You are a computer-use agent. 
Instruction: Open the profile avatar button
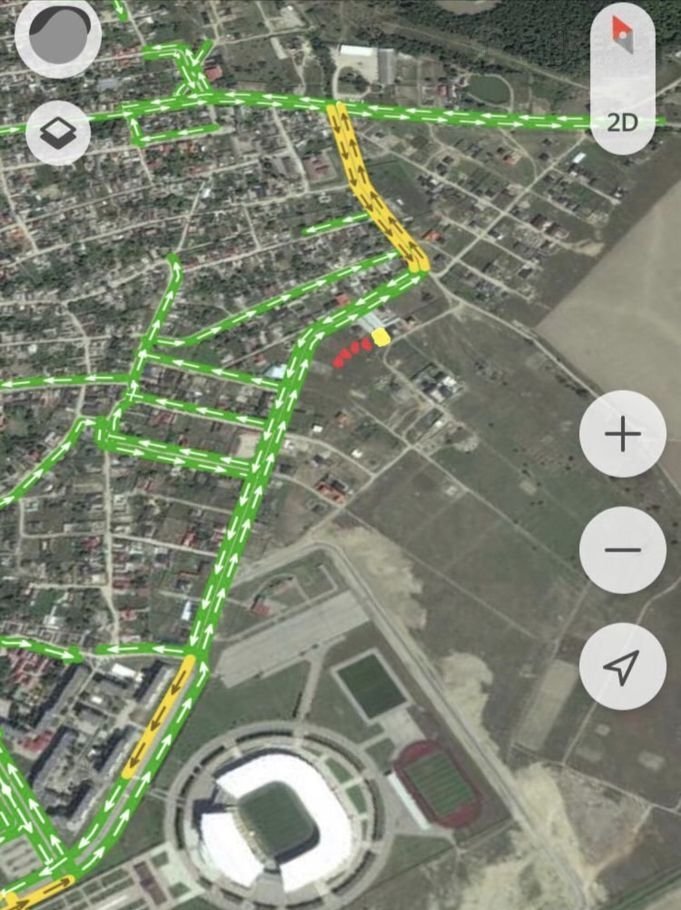point(58,38)
